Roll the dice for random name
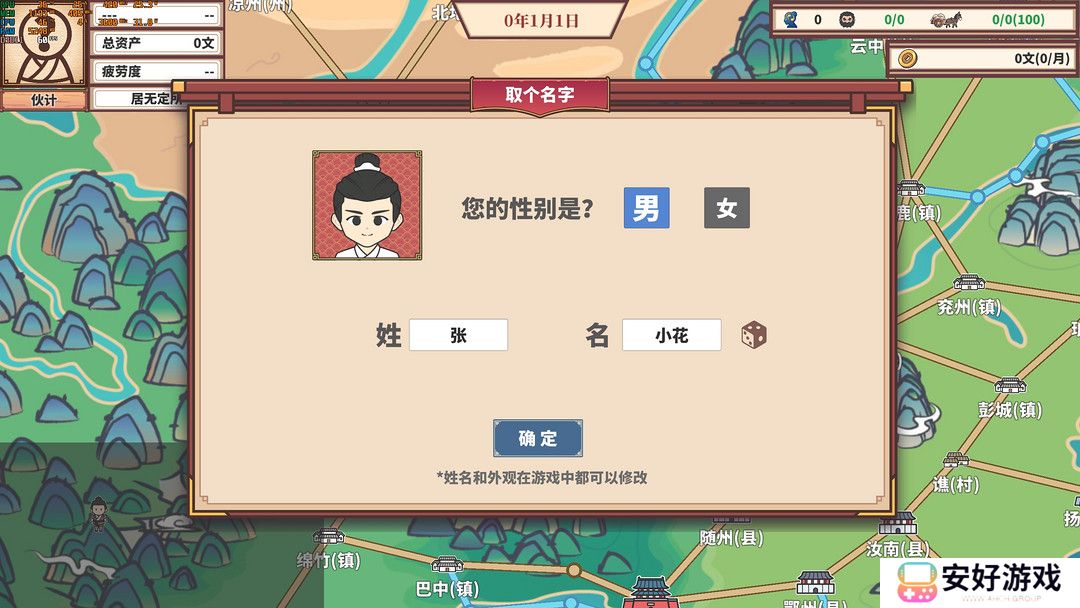1080x608 pixels. click(x=754, y=335)
